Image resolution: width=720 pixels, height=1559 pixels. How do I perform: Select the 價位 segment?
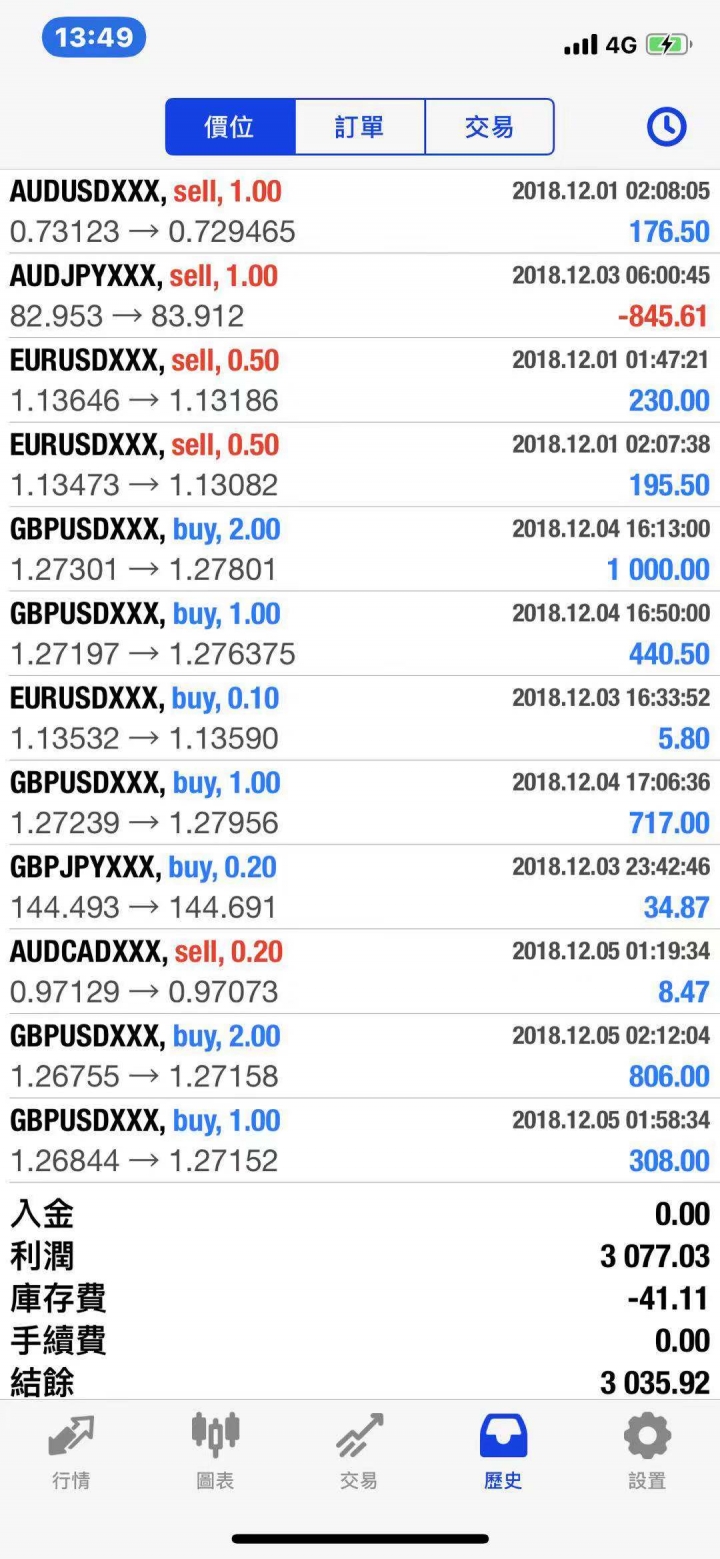[x=230, y=127]
